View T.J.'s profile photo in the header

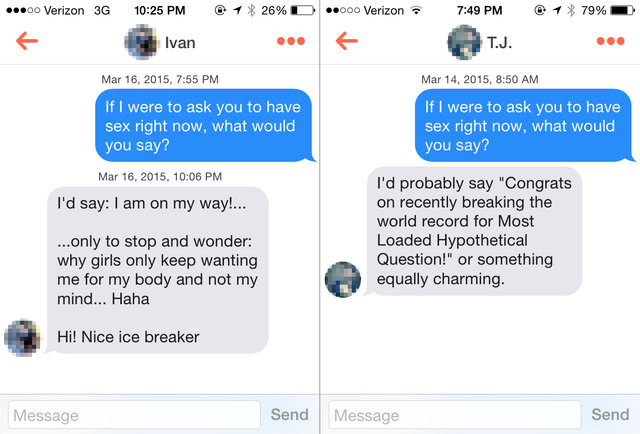coord(463,42)
